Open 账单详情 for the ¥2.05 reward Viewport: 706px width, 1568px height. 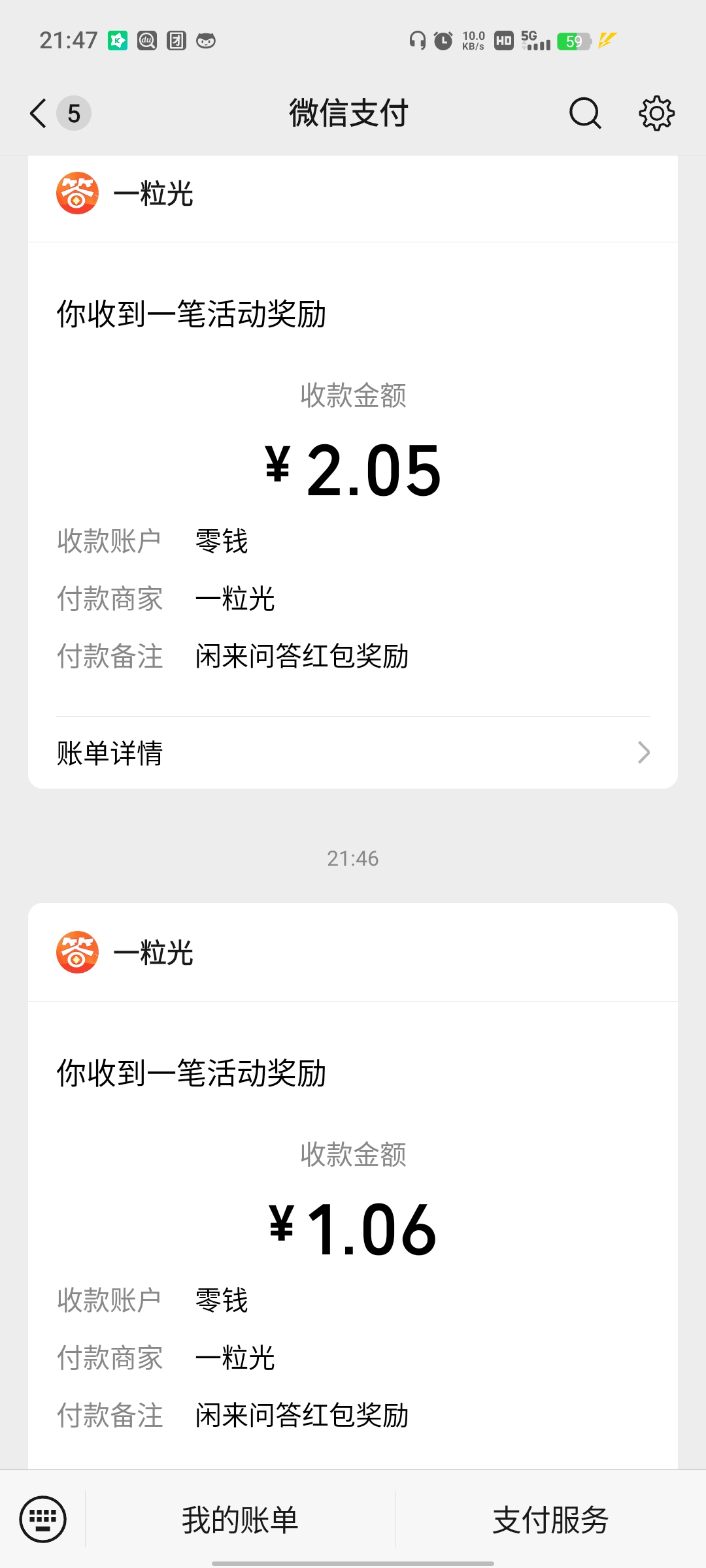(353, 753)
